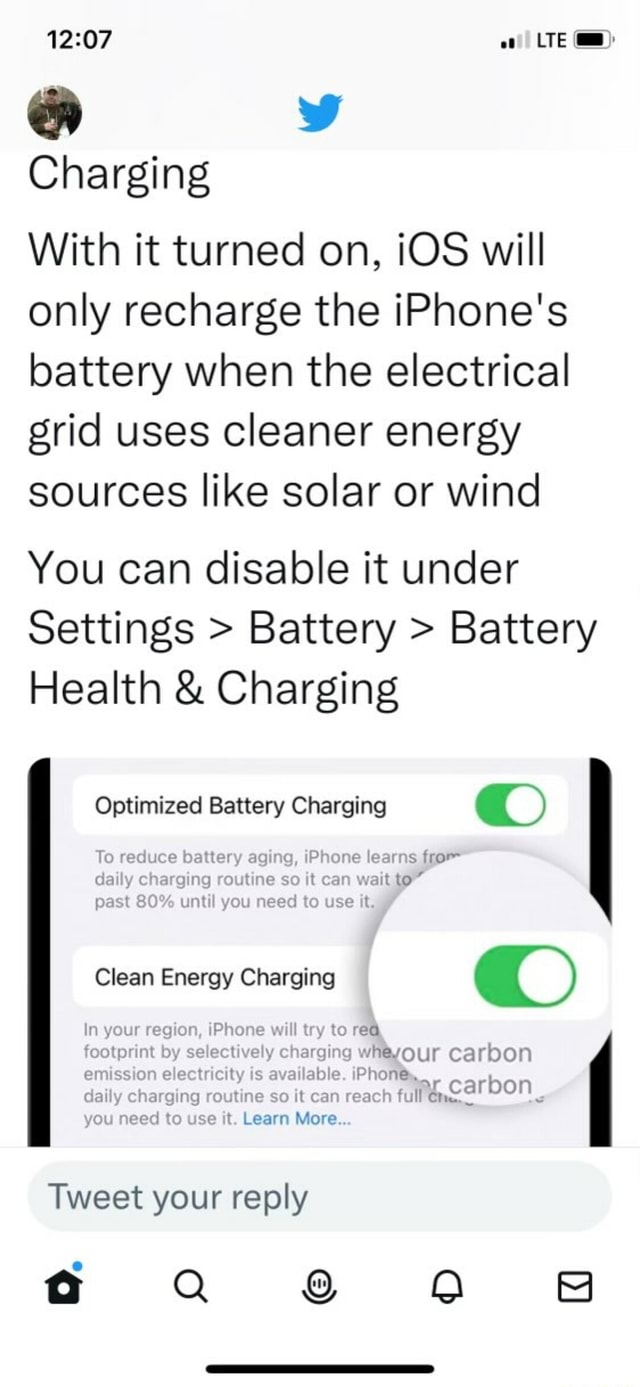Go to the Home tab
The width and height of the screenshot is (640, 1387).
coord(64,1286)
